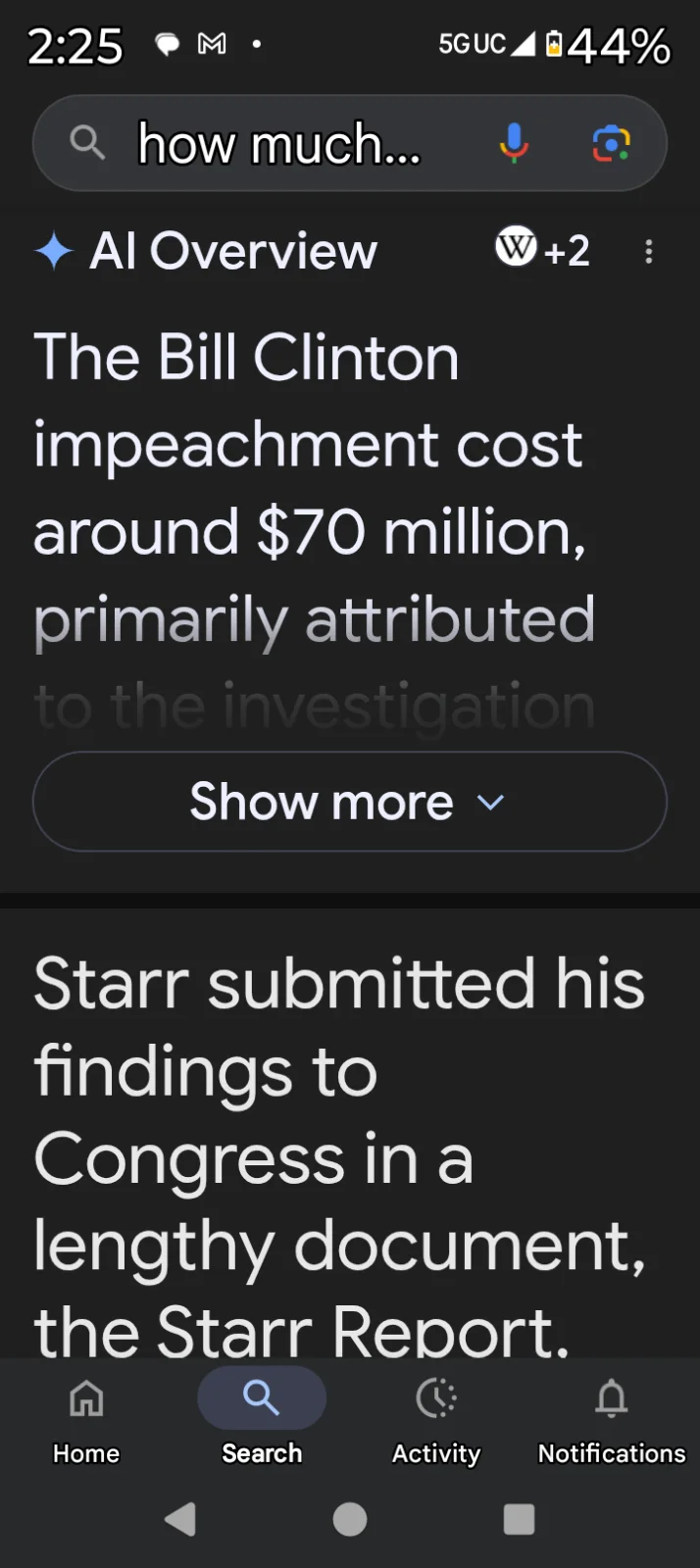Start a voice search with the microphone
Image resolution: width=700 pixels, height=1568 pixels.
pos(513,144)
